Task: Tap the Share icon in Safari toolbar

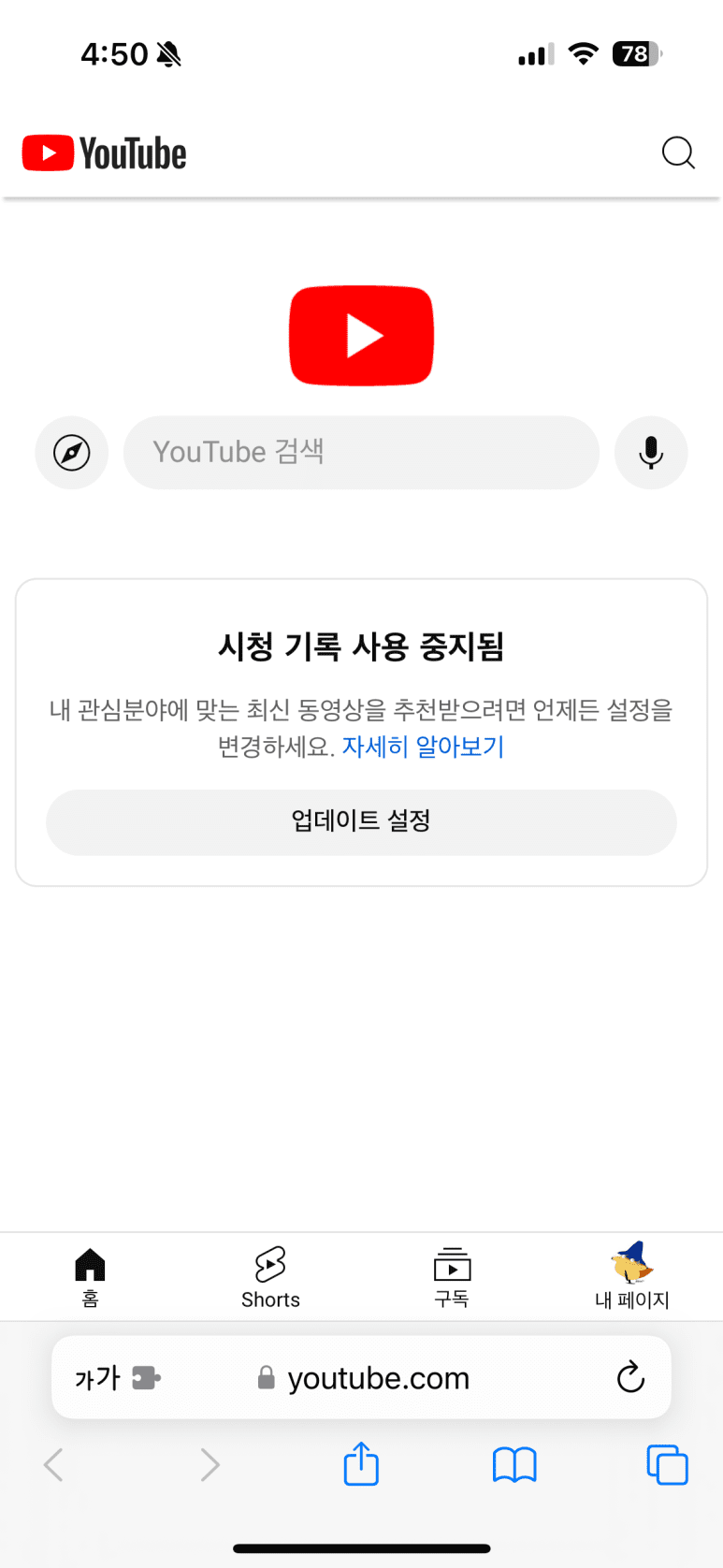Action: coord(361,1465)
